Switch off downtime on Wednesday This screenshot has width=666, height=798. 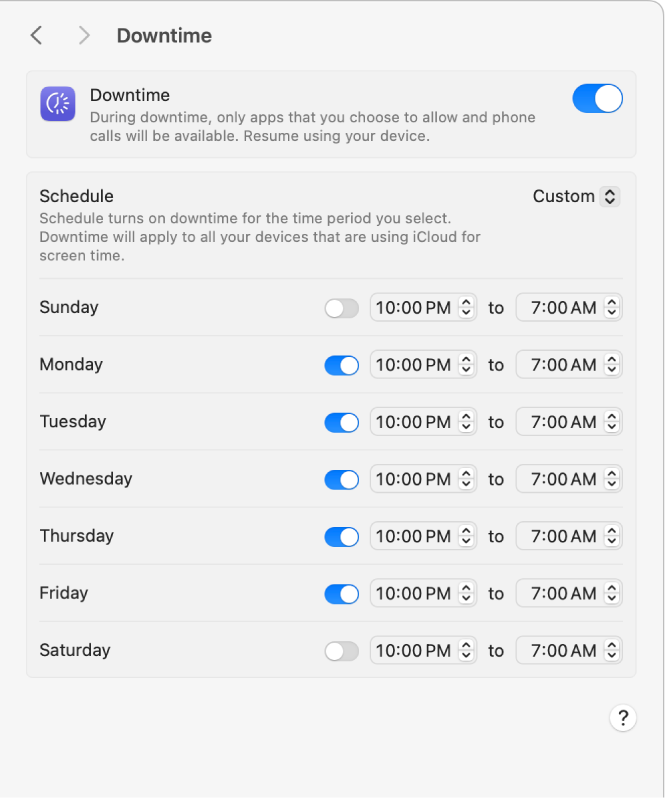(x=341, y=480)
